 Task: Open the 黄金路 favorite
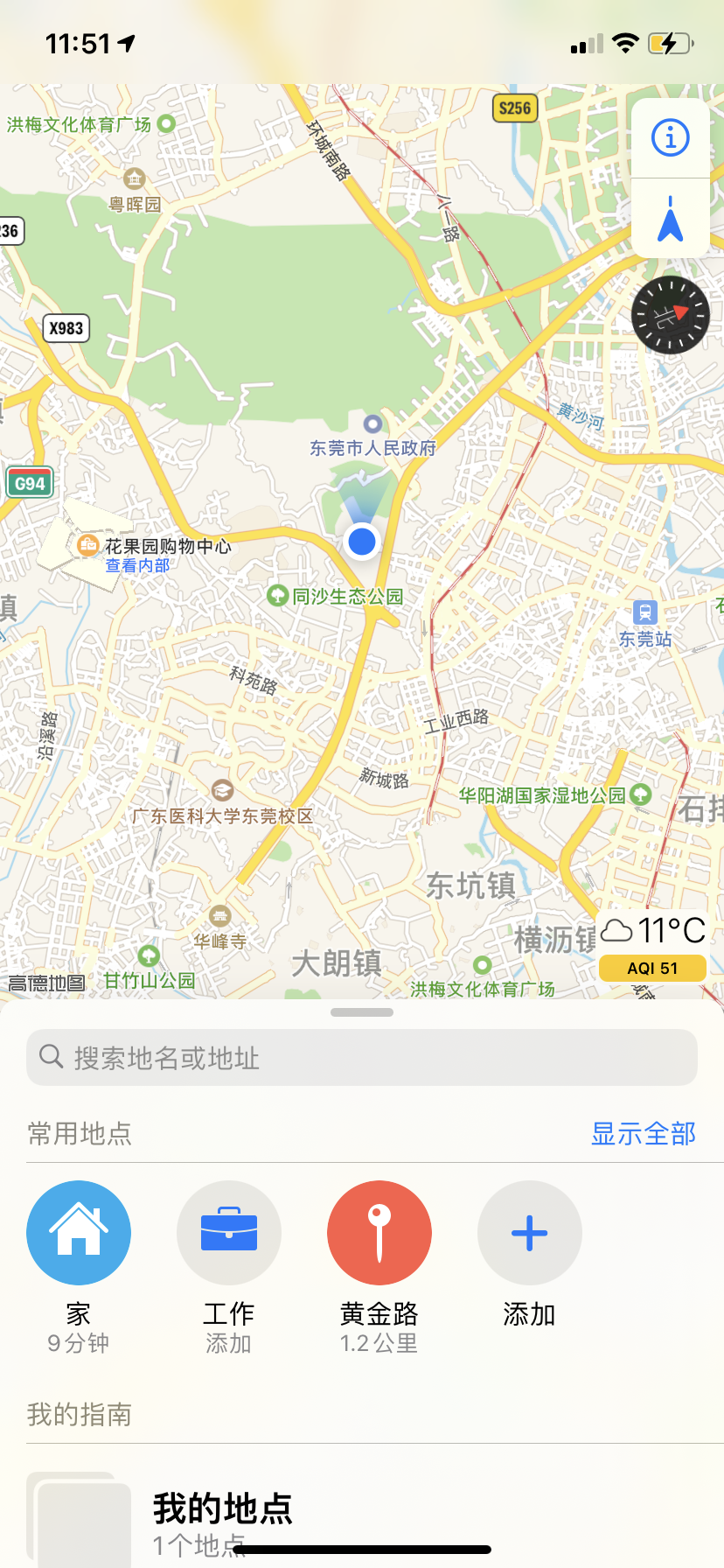click(379, 1233)
